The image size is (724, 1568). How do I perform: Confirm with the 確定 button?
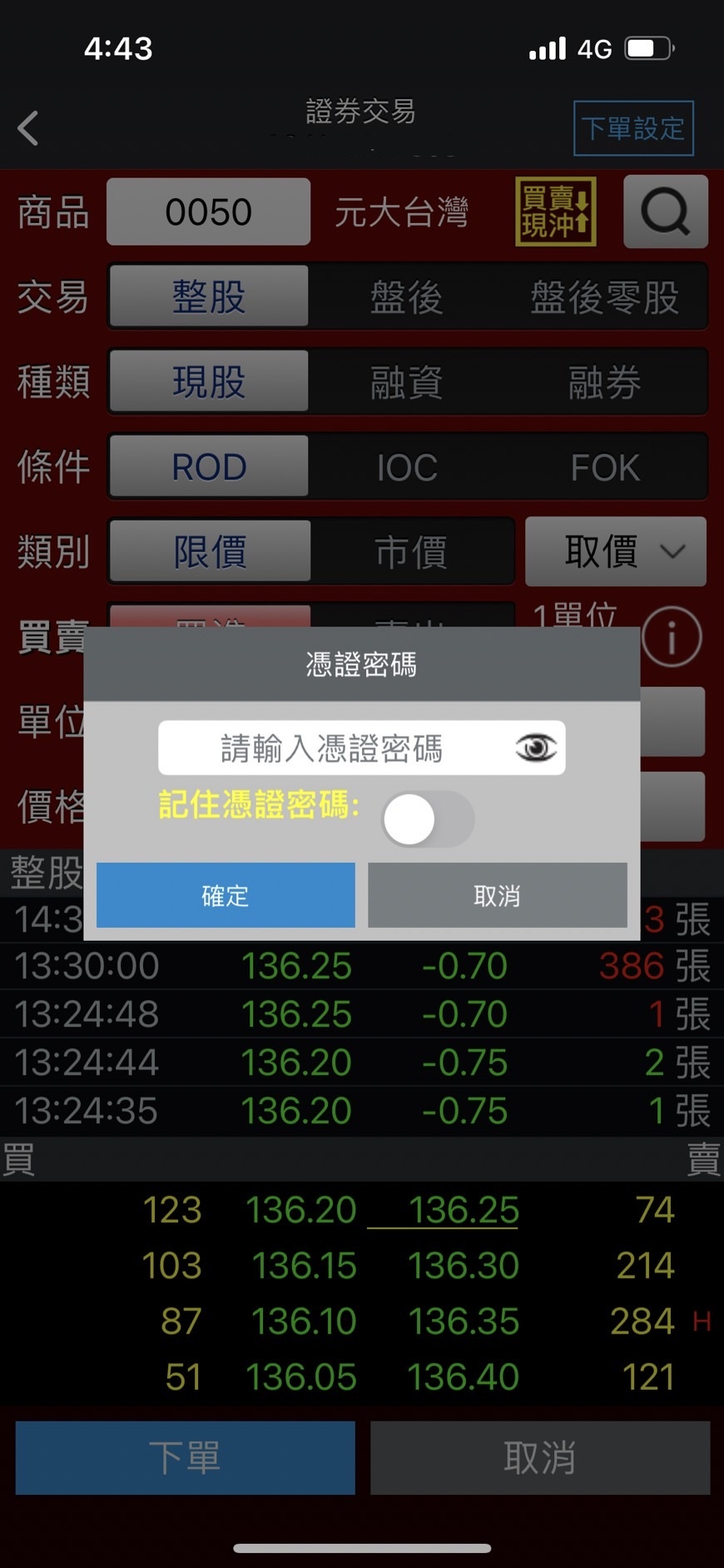[x=226, y=895]
